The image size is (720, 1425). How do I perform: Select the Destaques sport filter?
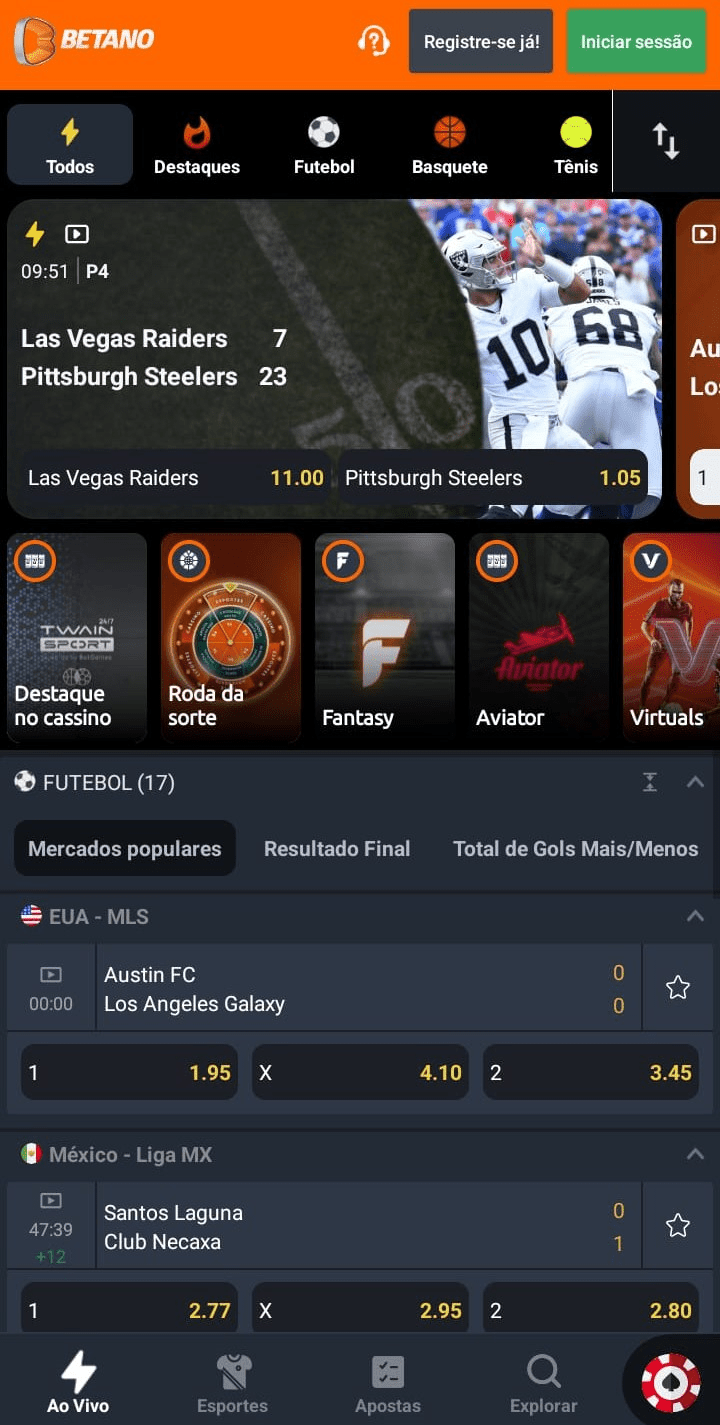pyautogui.click(x=197, y=146)
